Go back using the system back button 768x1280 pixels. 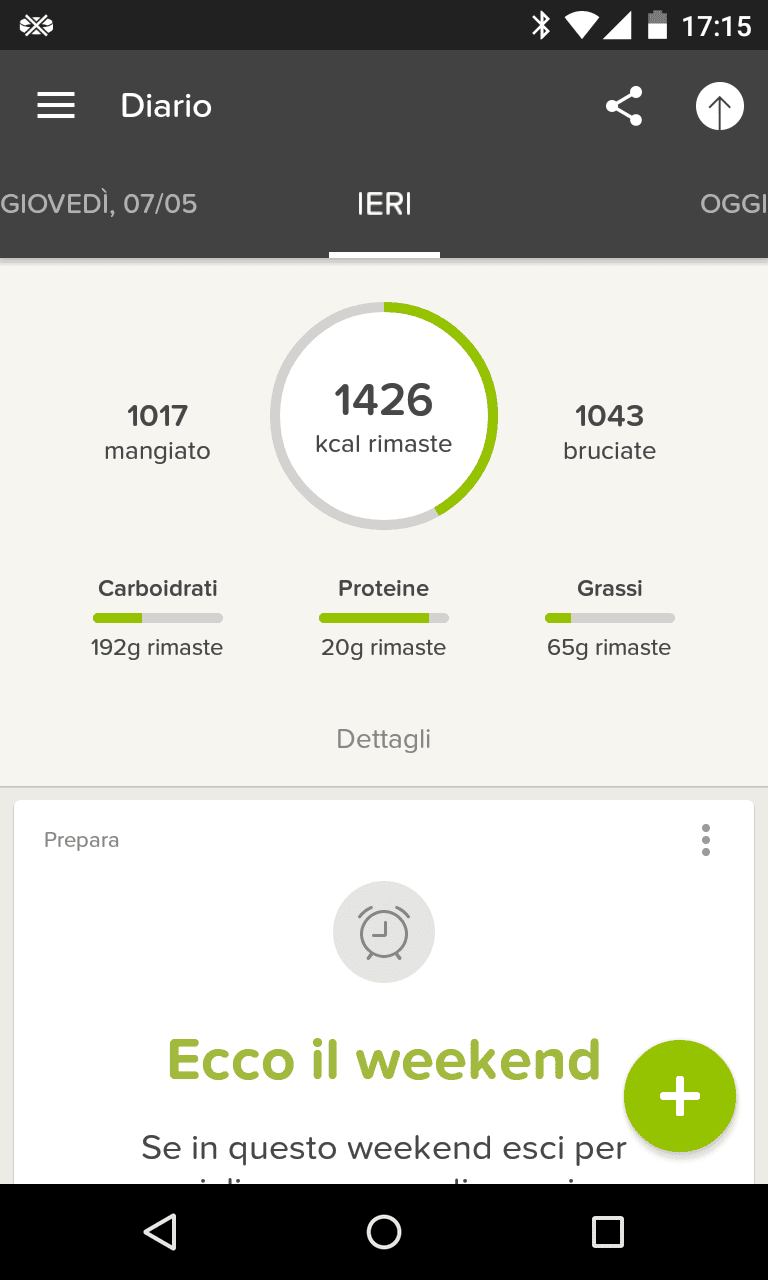pyautogui.click(x=160, y=1232)
